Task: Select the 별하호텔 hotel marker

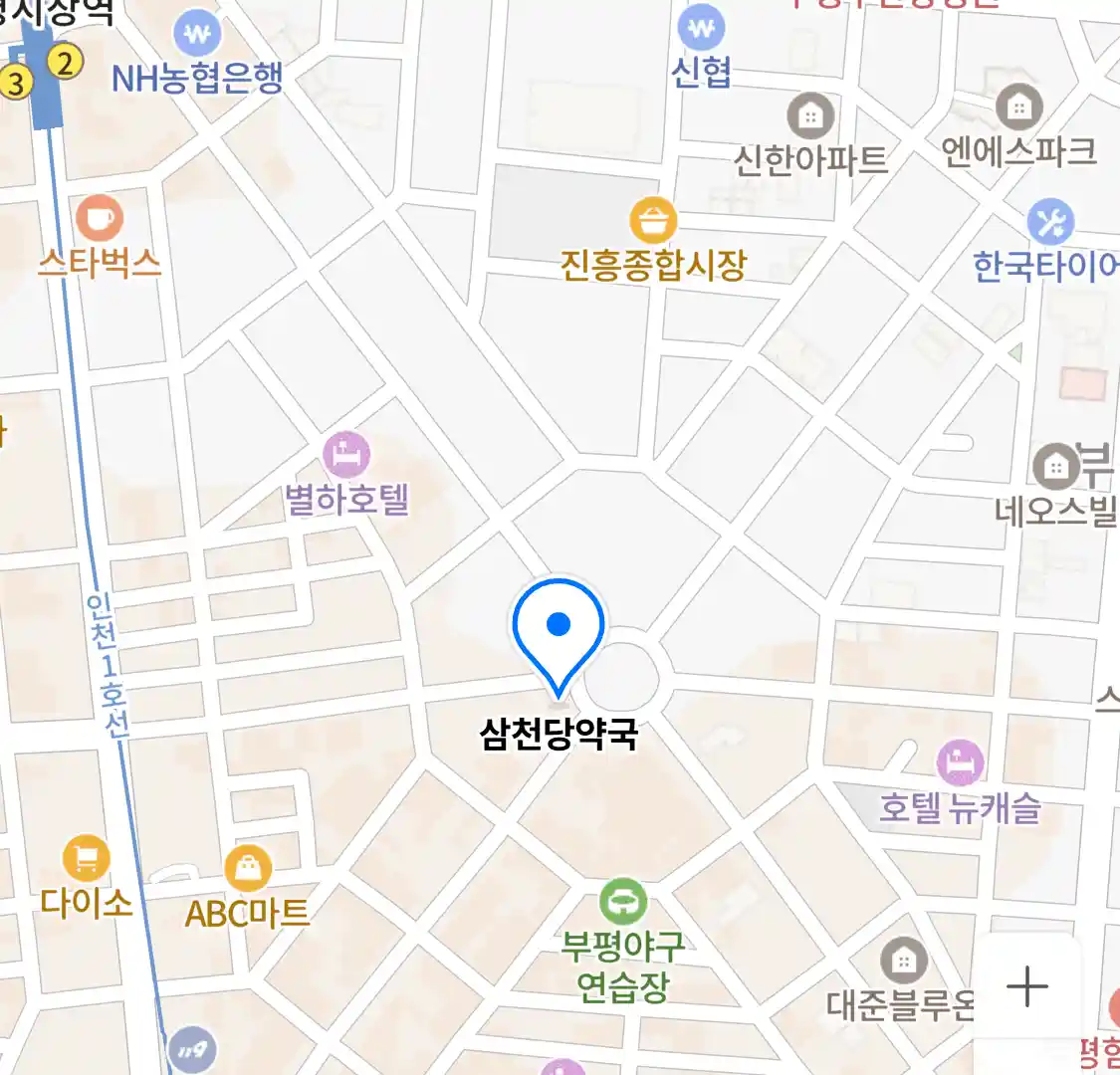Action: [x=346, y=457]
